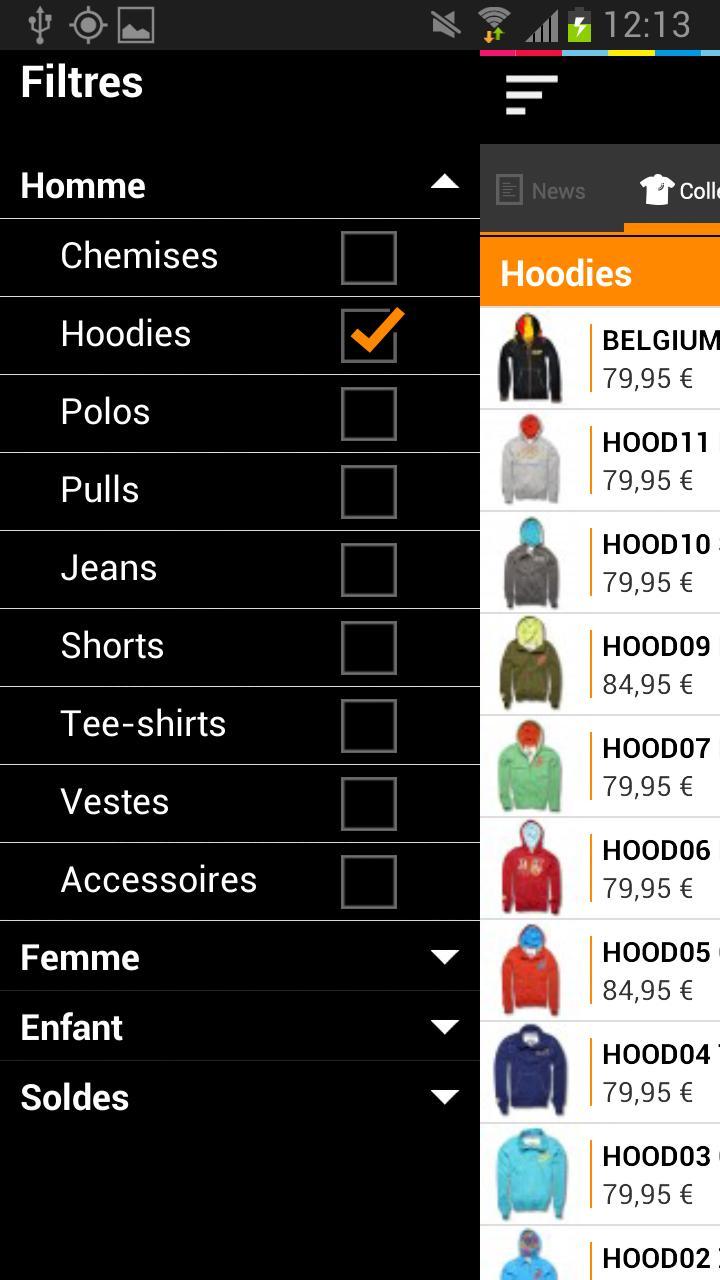Collapse the Homme section
Screen dimensions: 720x1280
pyautogui.click(x=444, y=183)
